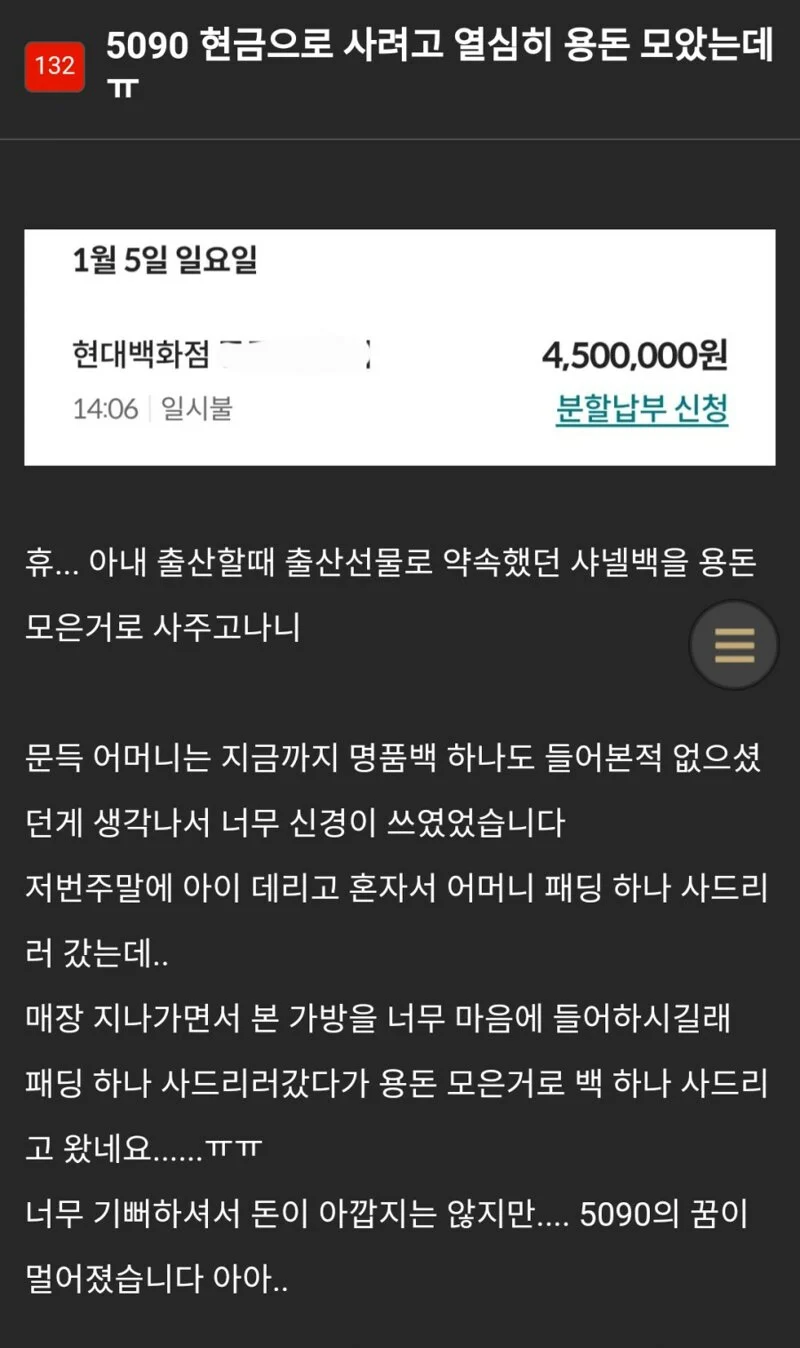Click the red 132 comment count badge
This screenshot has width=800, height=1348.
click(x=55, y=66)
